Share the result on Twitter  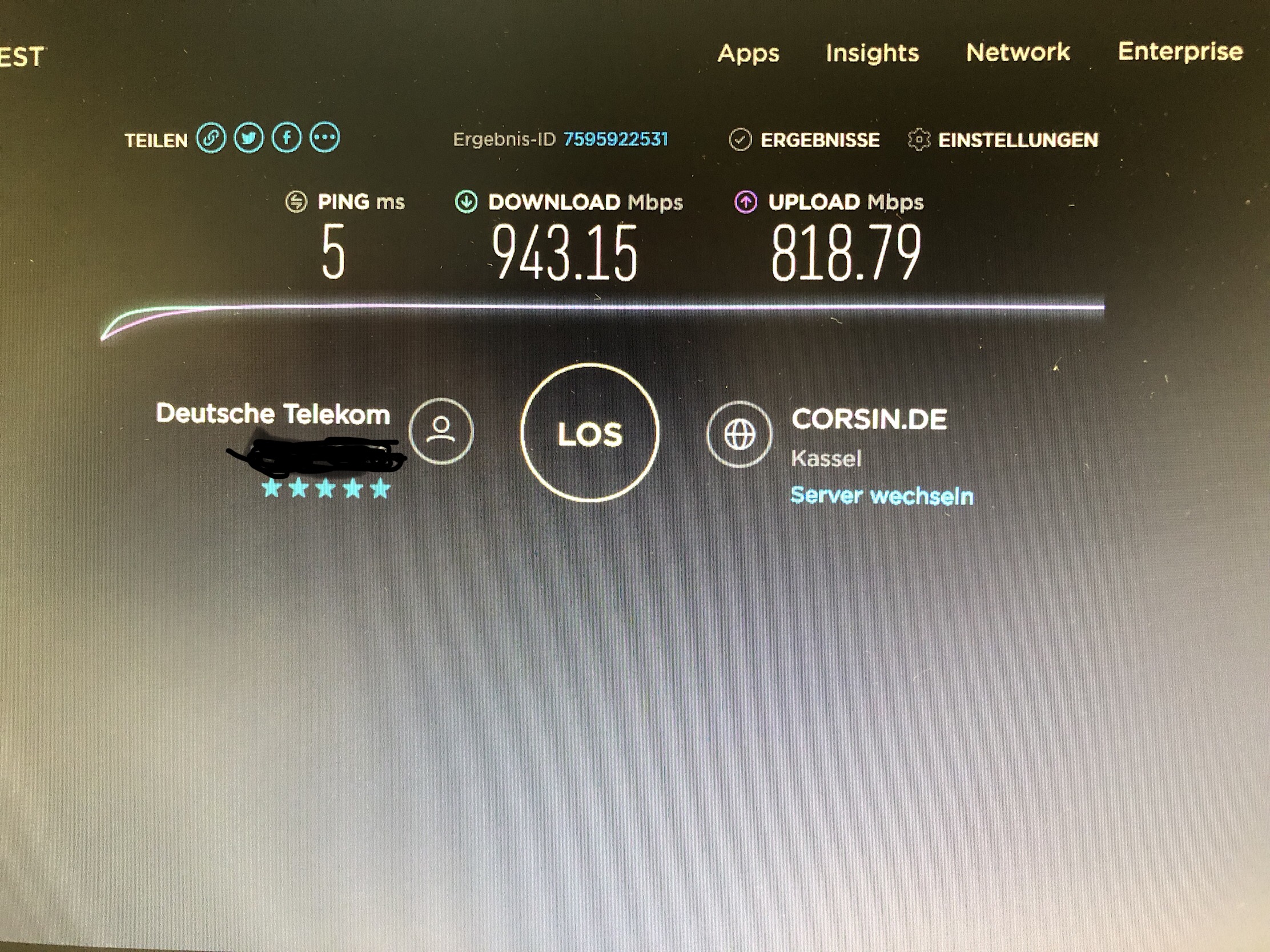pyautogui.click(x=248, y=138)
